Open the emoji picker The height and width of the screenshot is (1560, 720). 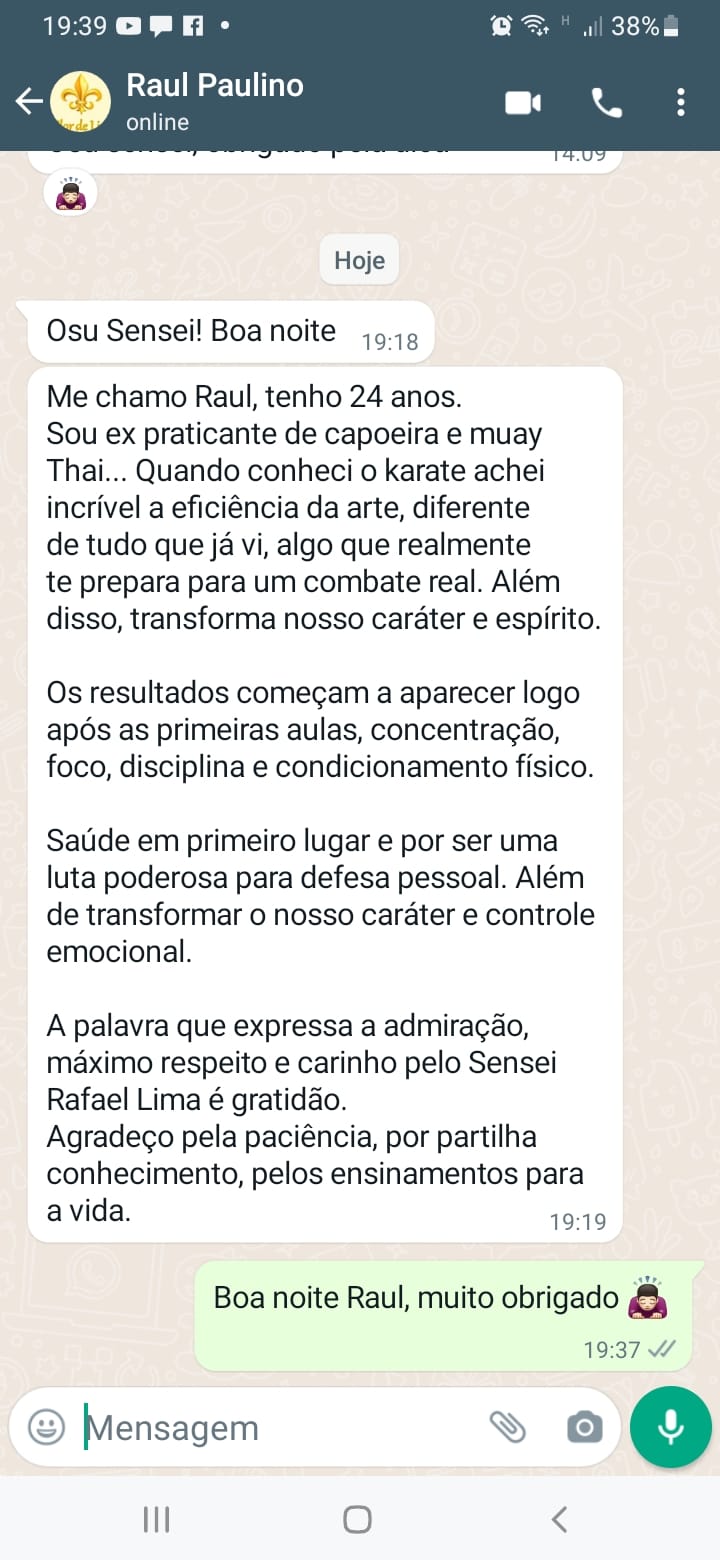tap(46, 1427)
